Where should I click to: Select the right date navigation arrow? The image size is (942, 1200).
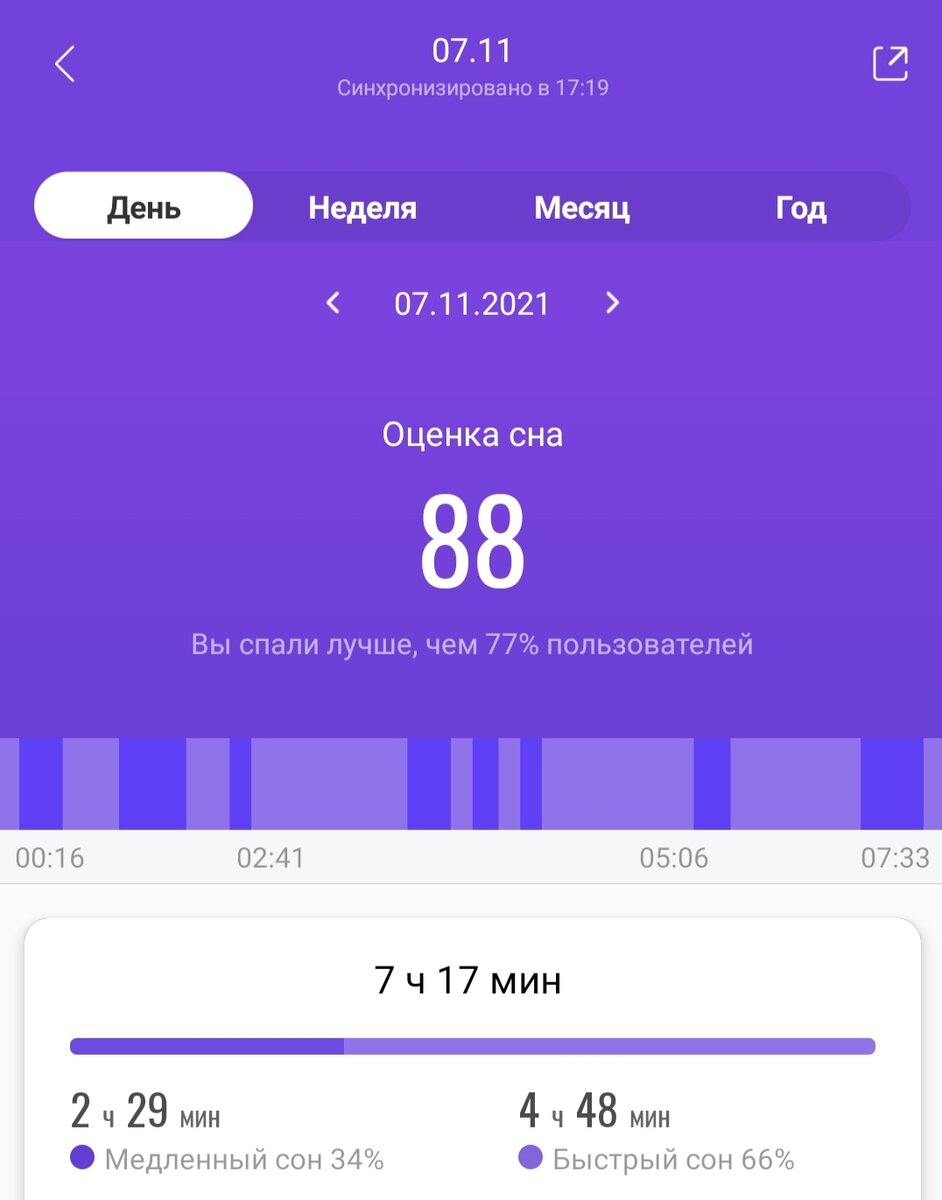click(x=611, y=303)
